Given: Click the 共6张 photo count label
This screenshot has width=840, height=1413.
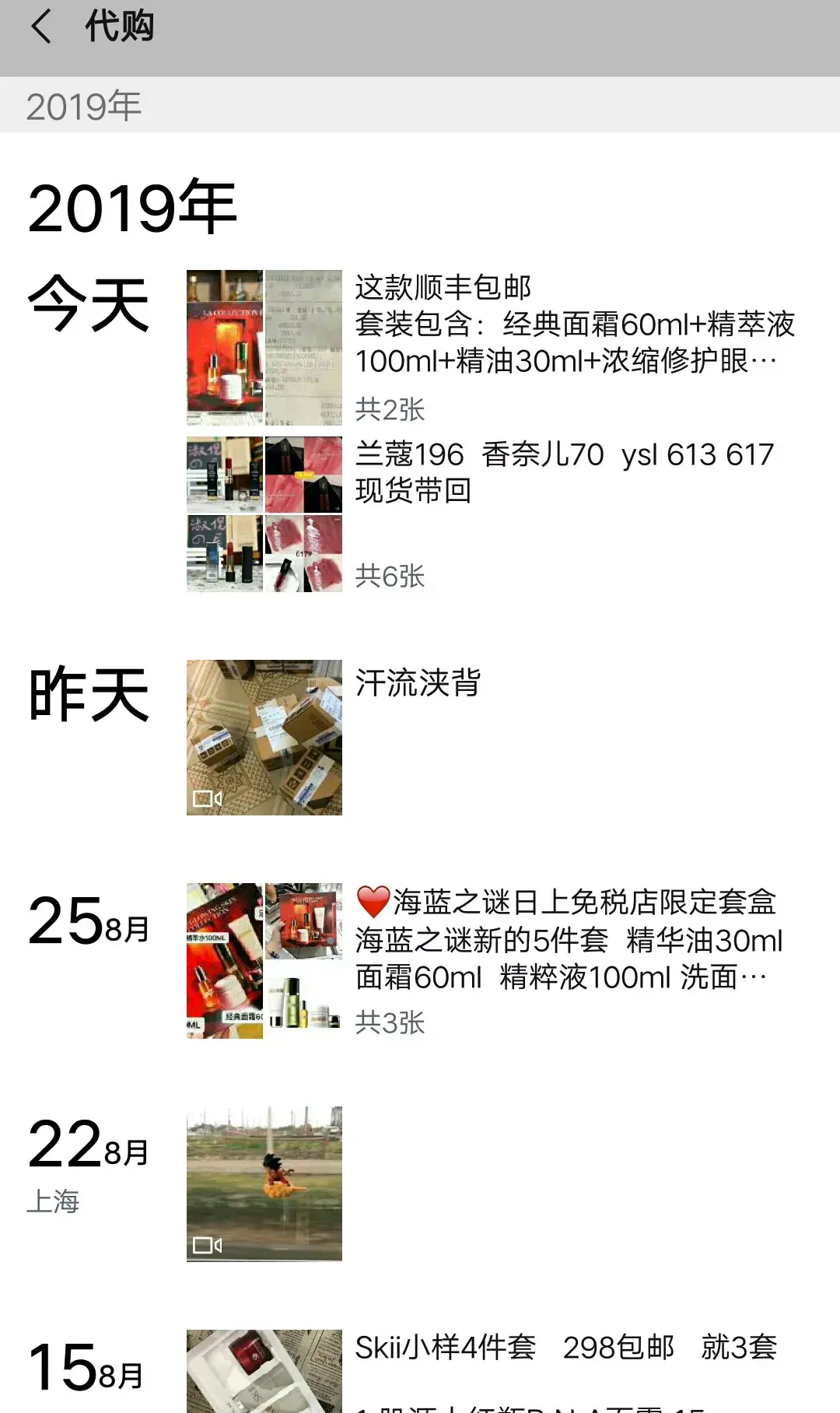Looking at the screenshot, I should (x=390, y=576).
